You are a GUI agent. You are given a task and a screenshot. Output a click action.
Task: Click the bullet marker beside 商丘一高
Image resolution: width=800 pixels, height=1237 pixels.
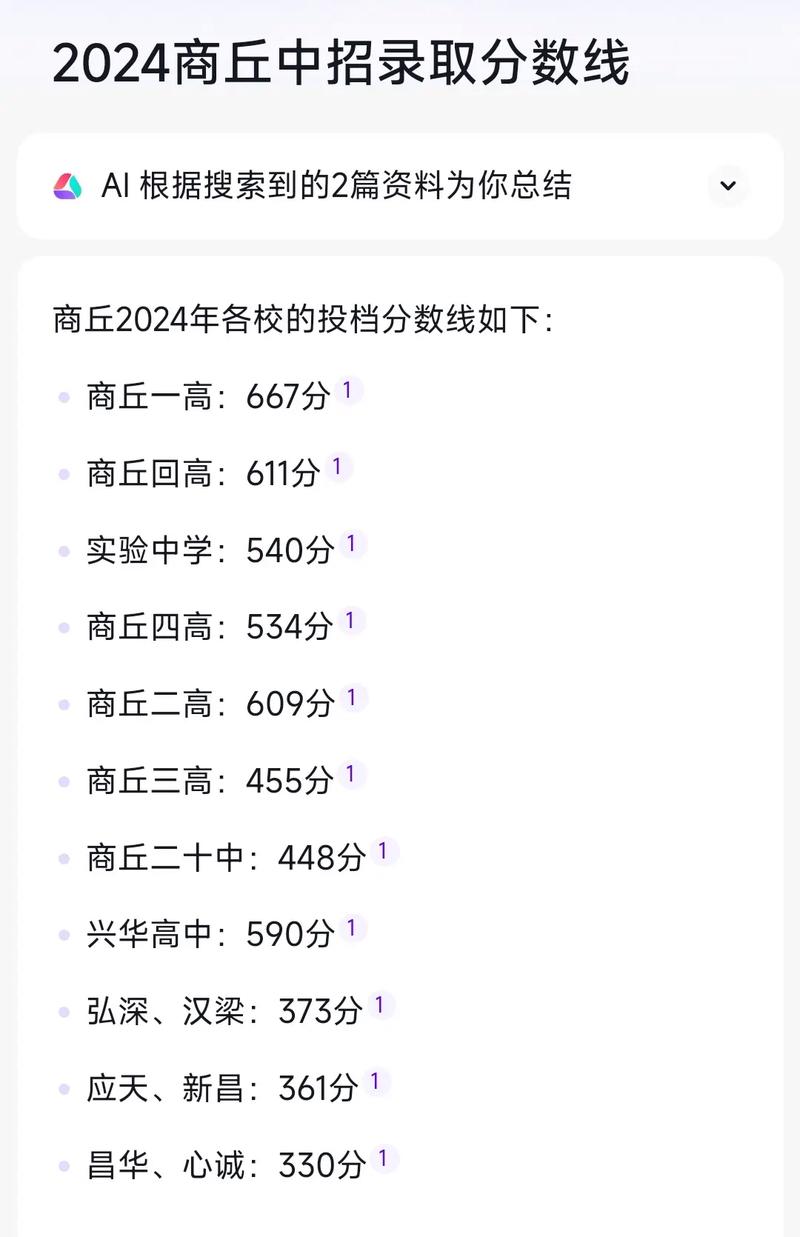64,395
